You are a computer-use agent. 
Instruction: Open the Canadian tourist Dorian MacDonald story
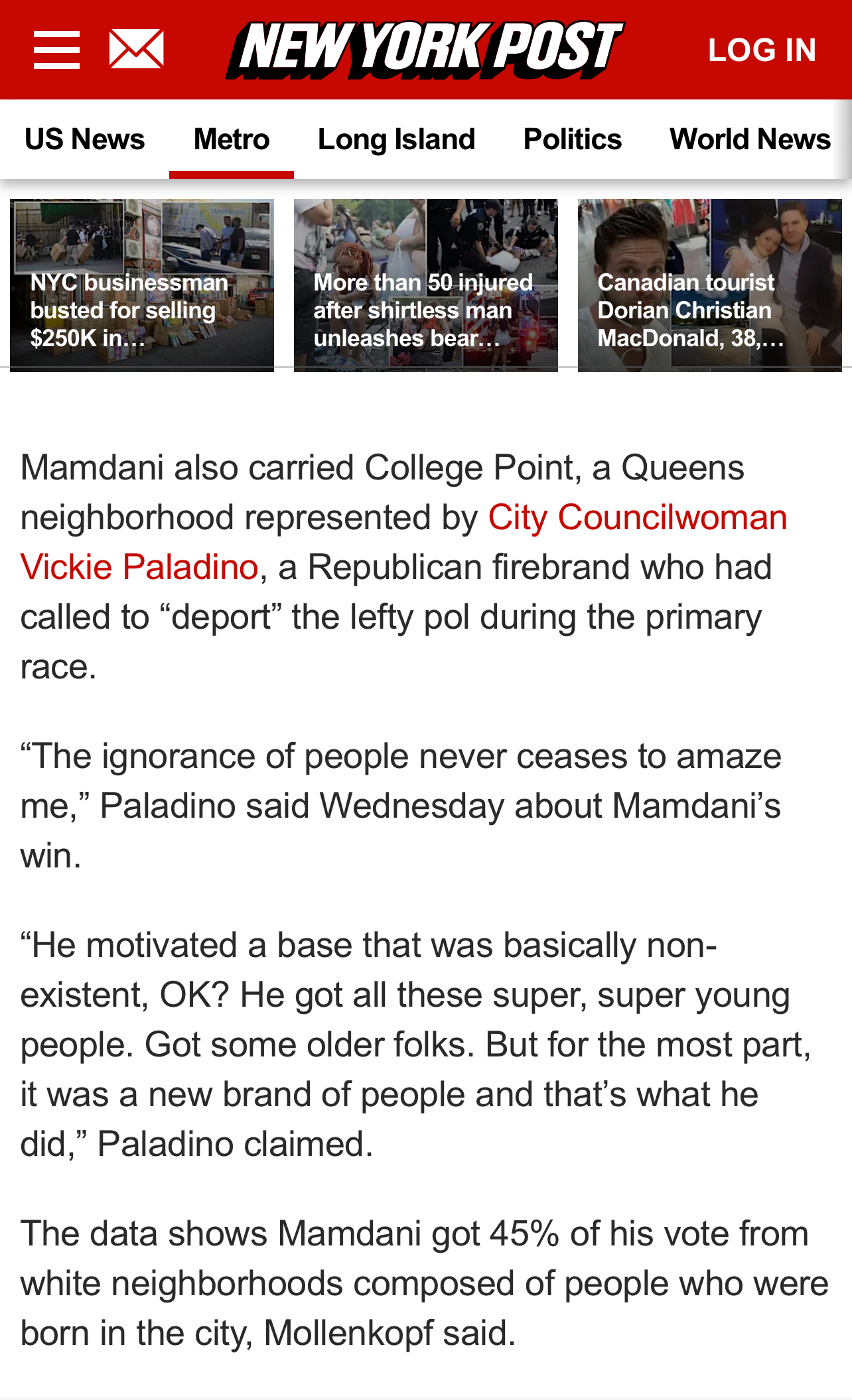click(x=710, y=285)
